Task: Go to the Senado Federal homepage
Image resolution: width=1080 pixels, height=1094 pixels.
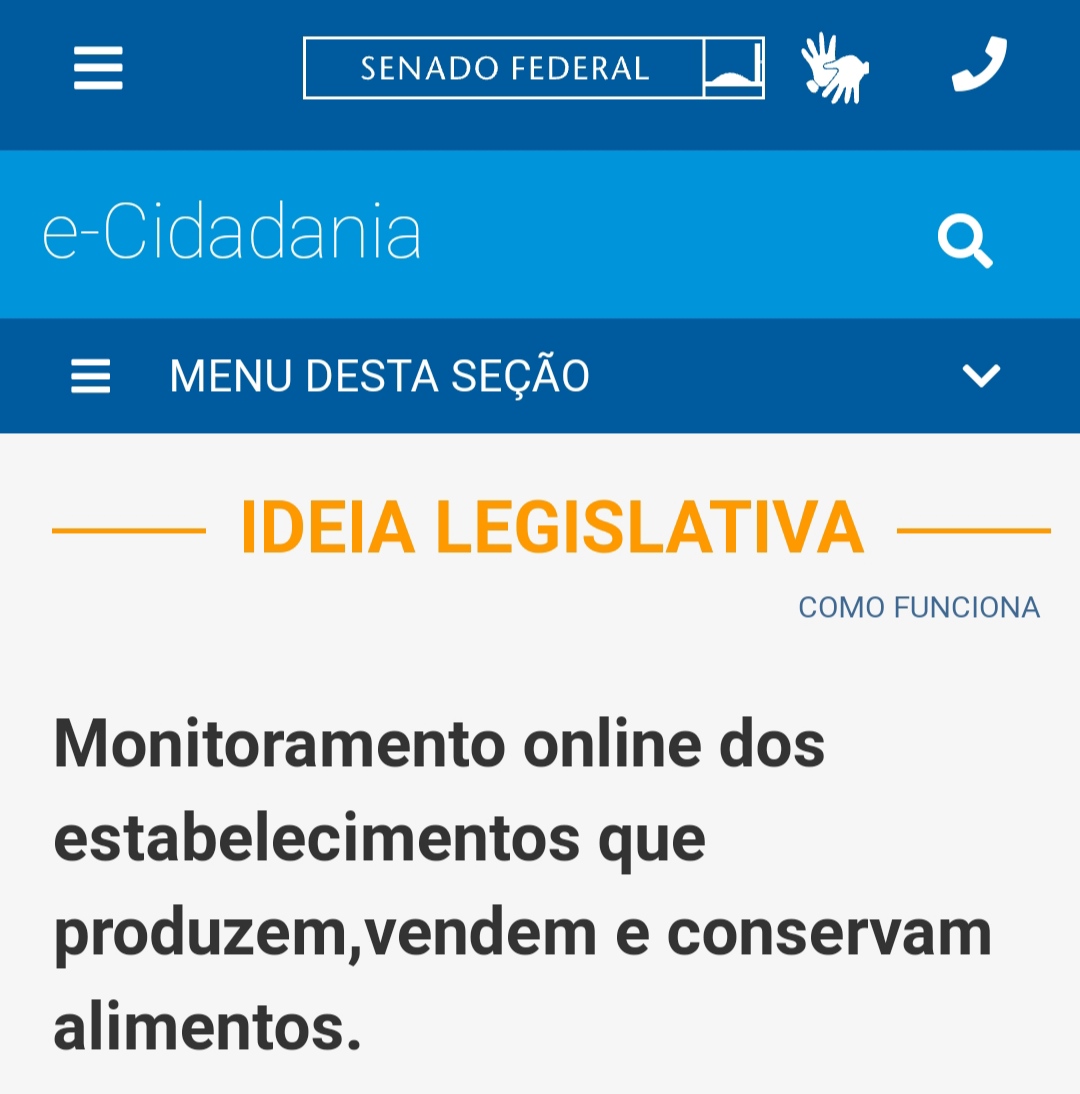Action: click(x=533, y=68)
